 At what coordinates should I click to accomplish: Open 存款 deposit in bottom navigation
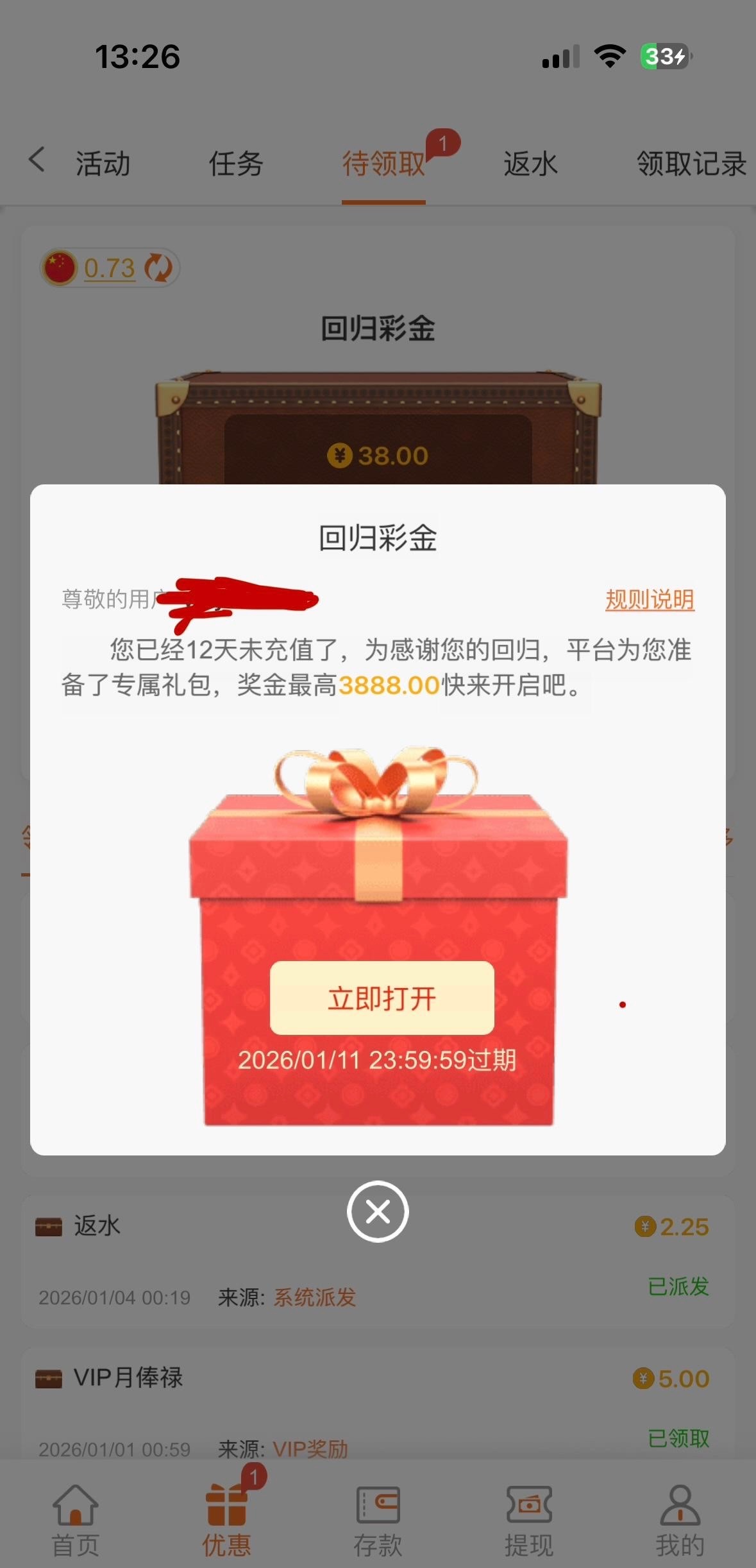tap(378, 1521)
